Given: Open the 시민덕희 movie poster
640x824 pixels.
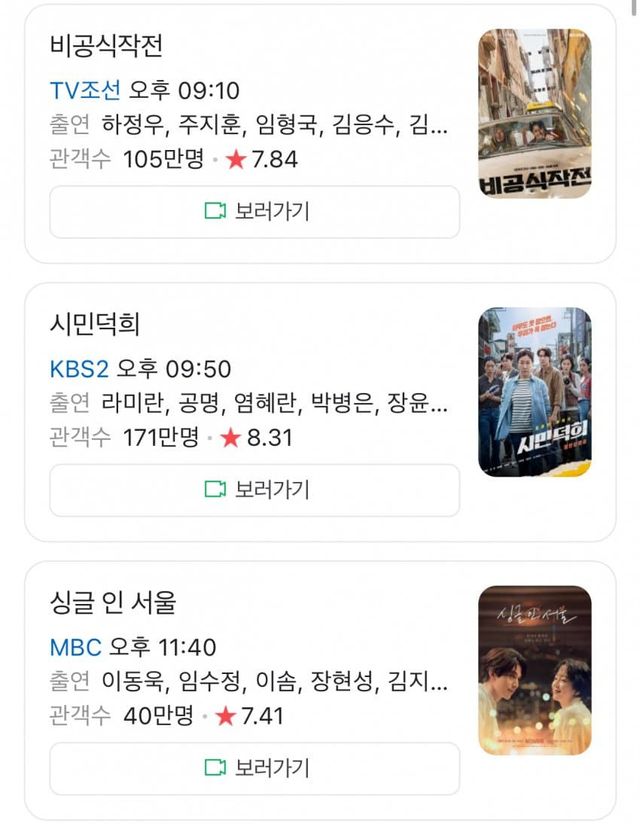Looking at the screenshot, I should click(534, 391).
